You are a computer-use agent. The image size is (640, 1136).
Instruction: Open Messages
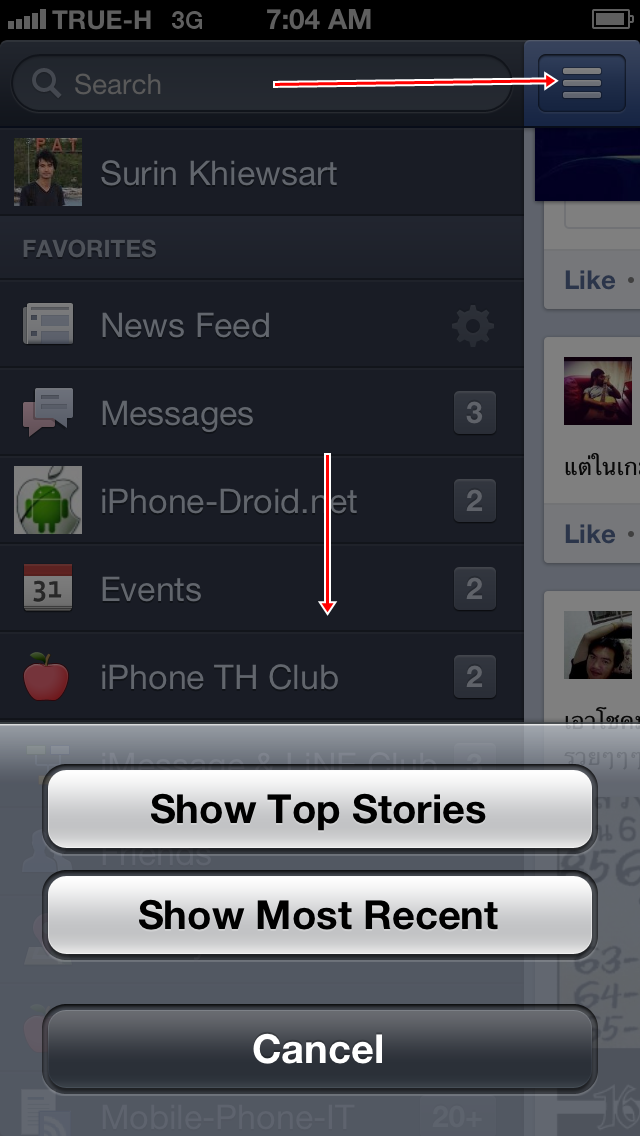(x=262, y=413)
